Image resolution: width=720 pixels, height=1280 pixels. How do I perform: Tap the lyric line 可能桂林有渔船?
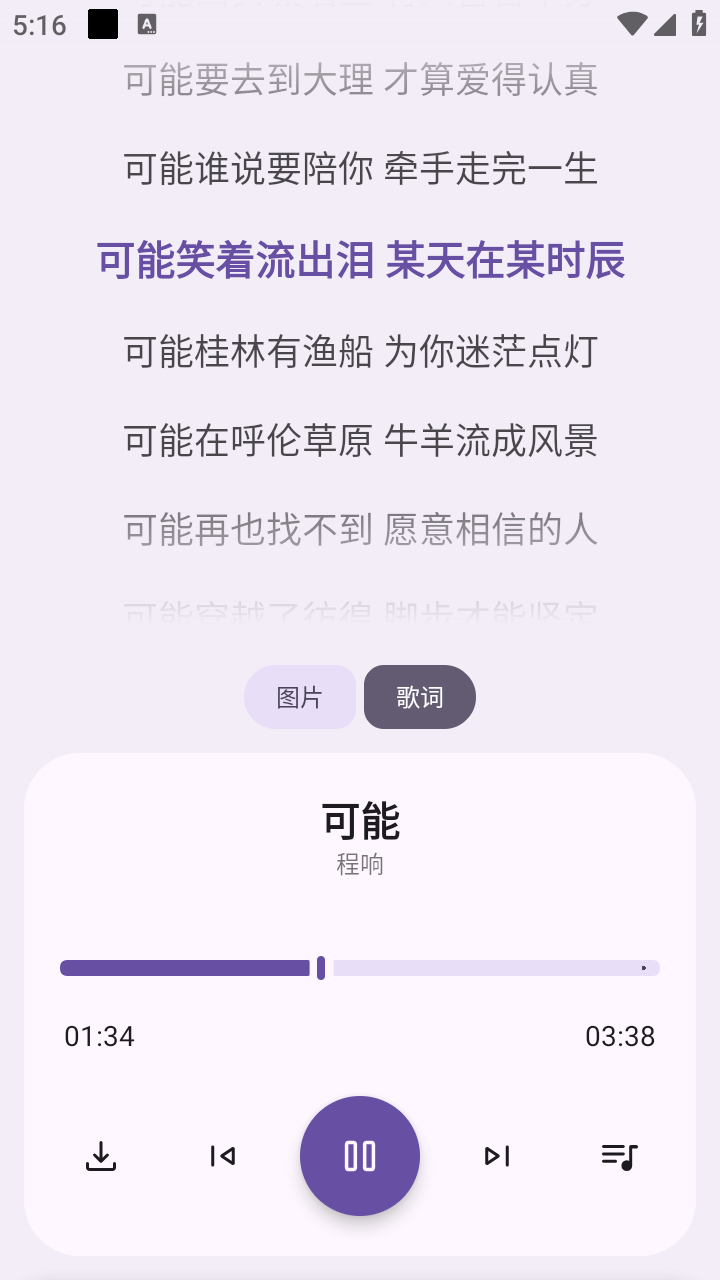360,351
